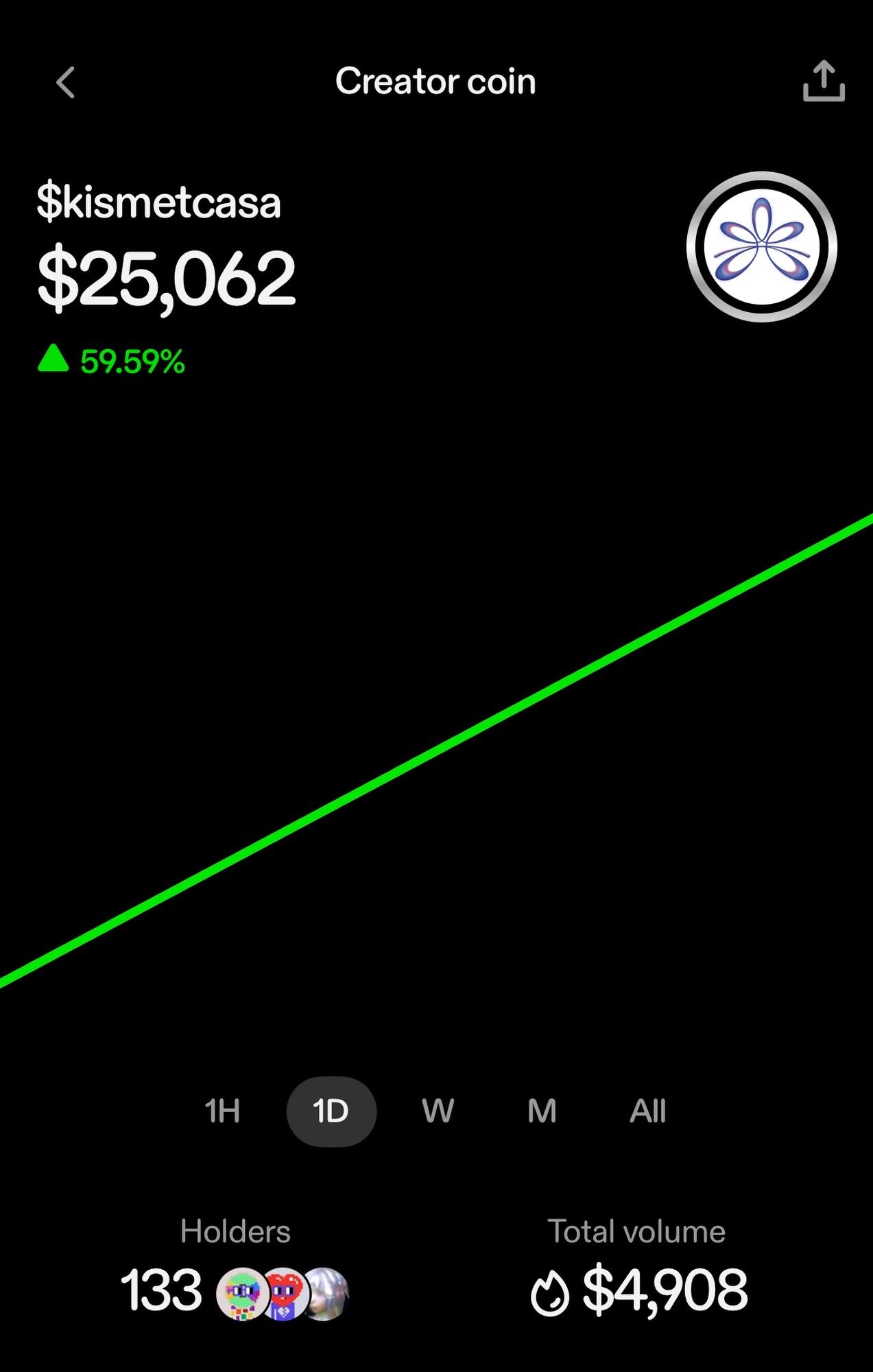The image size is (873, 1372).
Task: Share the $kismetcasa creator coin
Action: pos(823,82)
